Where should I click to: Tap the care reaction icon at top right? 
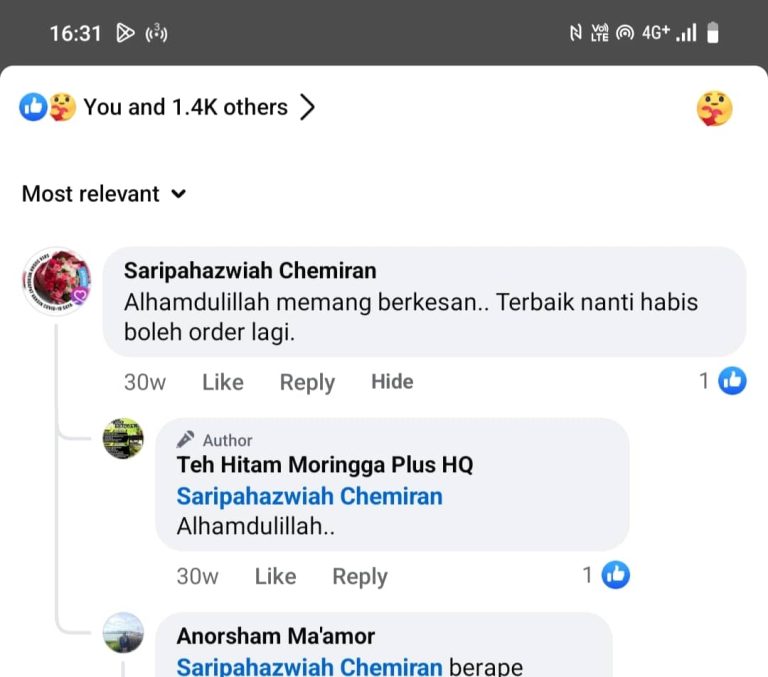click(x=714, y=108)
